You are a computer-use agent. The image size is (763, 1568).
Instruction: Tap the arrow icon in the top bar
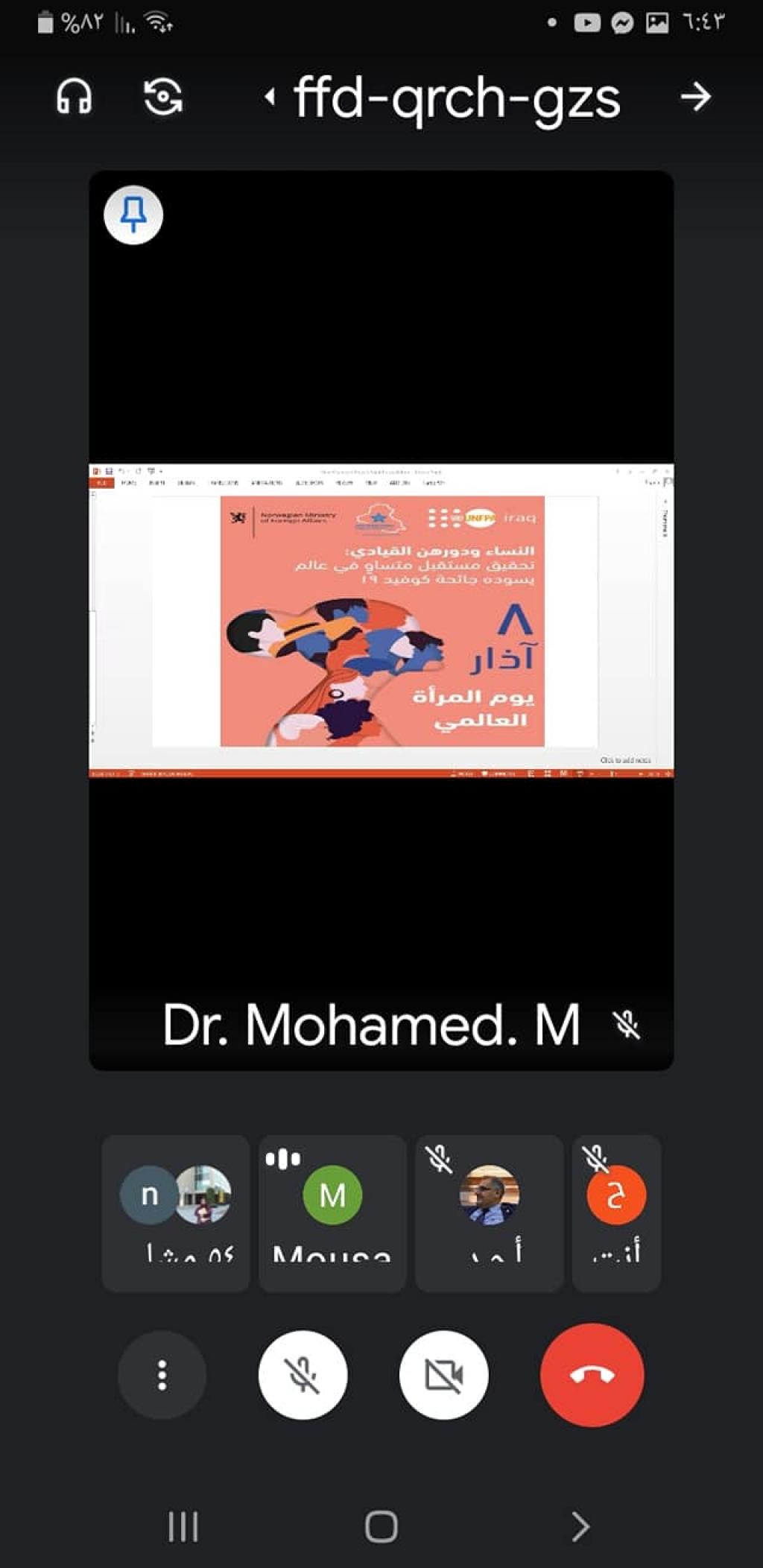pyautogui.click(x=696, y=97)
